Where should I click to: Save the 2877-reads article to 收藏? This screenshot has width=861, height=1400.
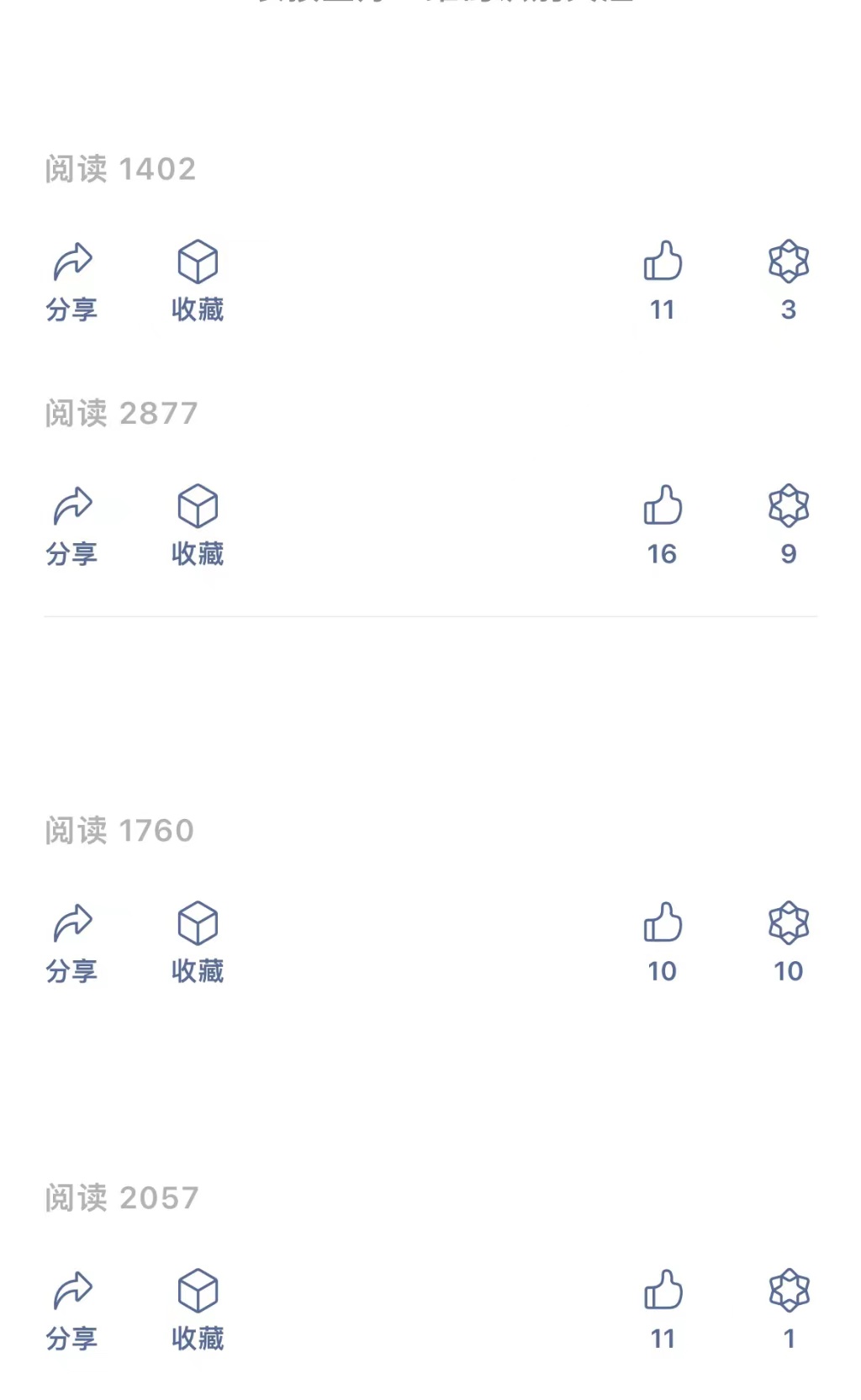(x=198, y=526)
